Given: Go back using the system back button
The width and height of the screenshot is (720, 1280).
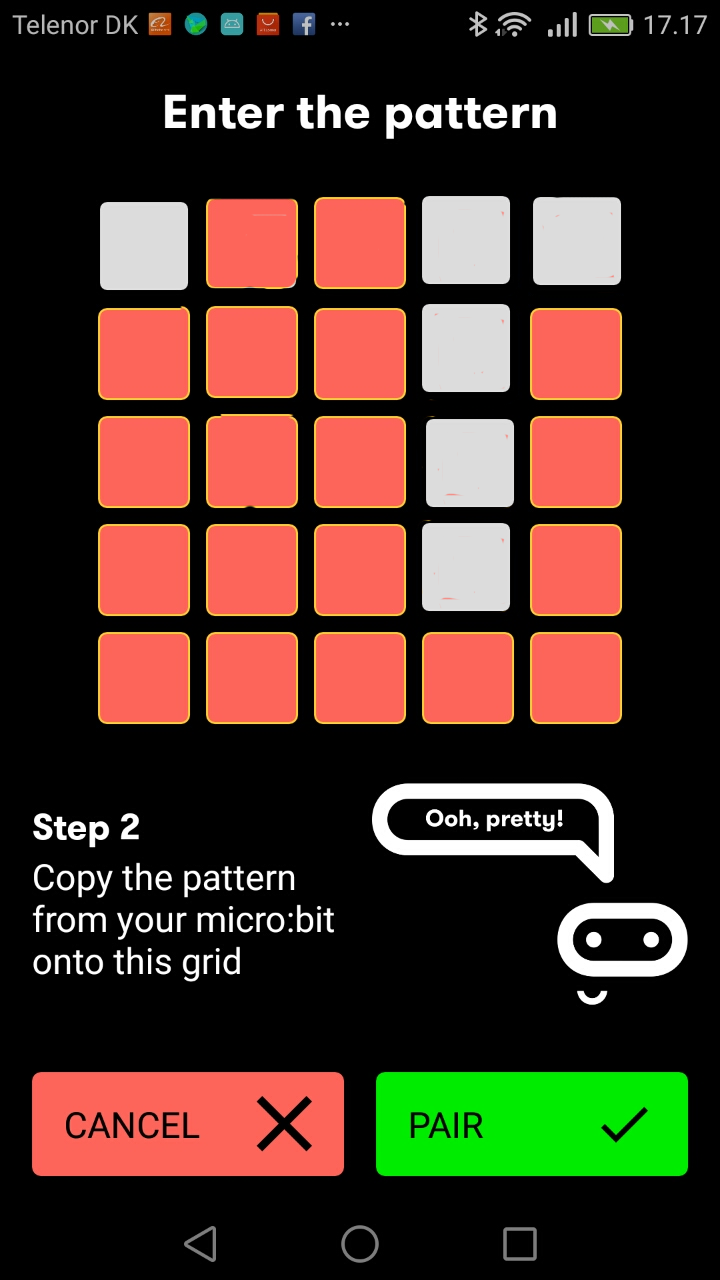Looking at the screenshot, I should click(x=201, y=1244).
